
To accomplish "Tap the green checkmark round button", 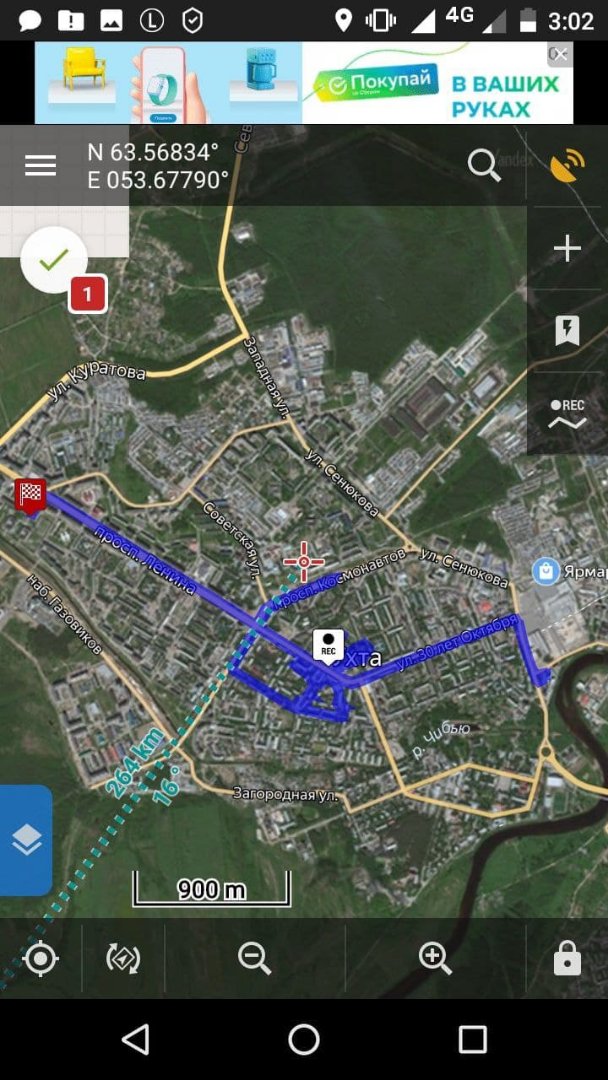I will point(54,260).
